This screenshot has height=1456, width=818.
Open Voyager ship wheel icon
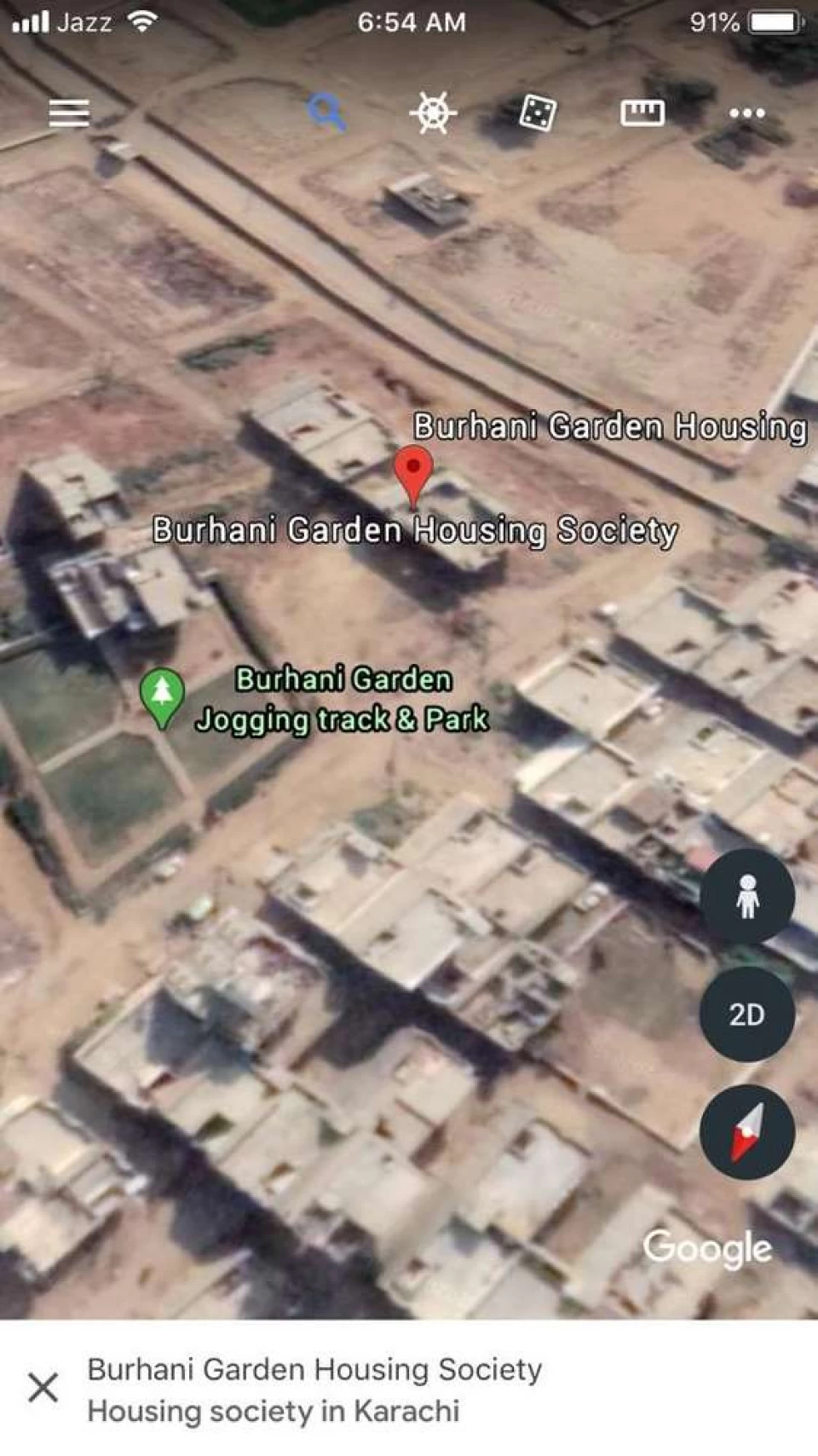(433, 113)
